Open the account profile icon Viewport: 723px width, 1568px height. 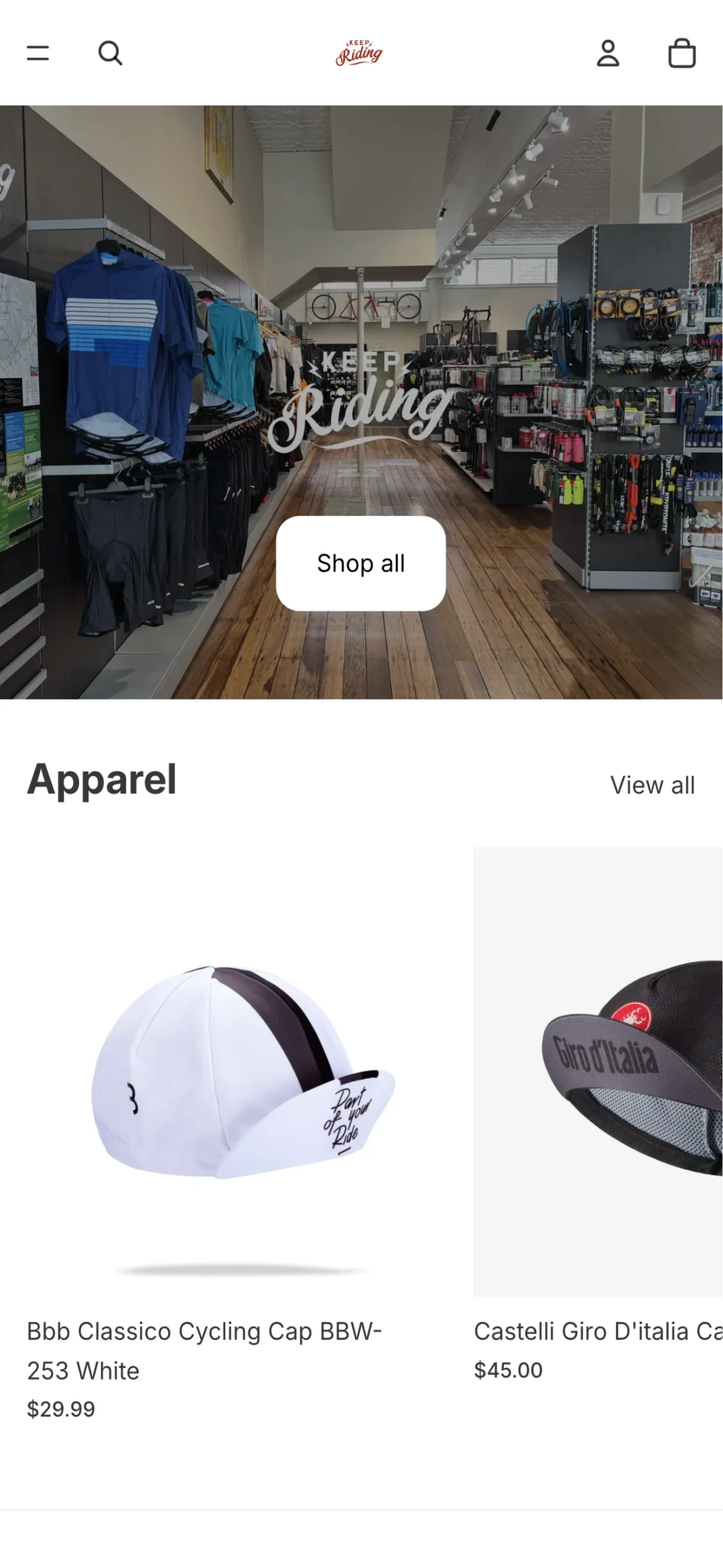pos(608,53)
